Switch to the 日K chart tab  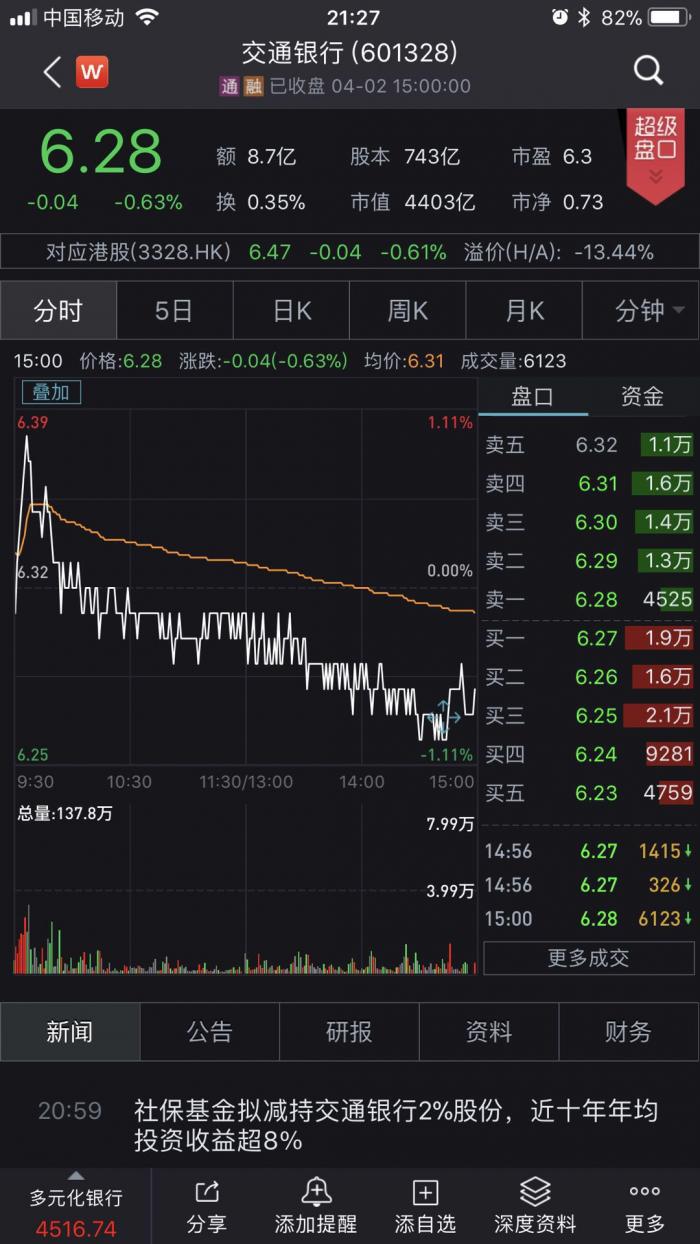[x=291, y=311]
